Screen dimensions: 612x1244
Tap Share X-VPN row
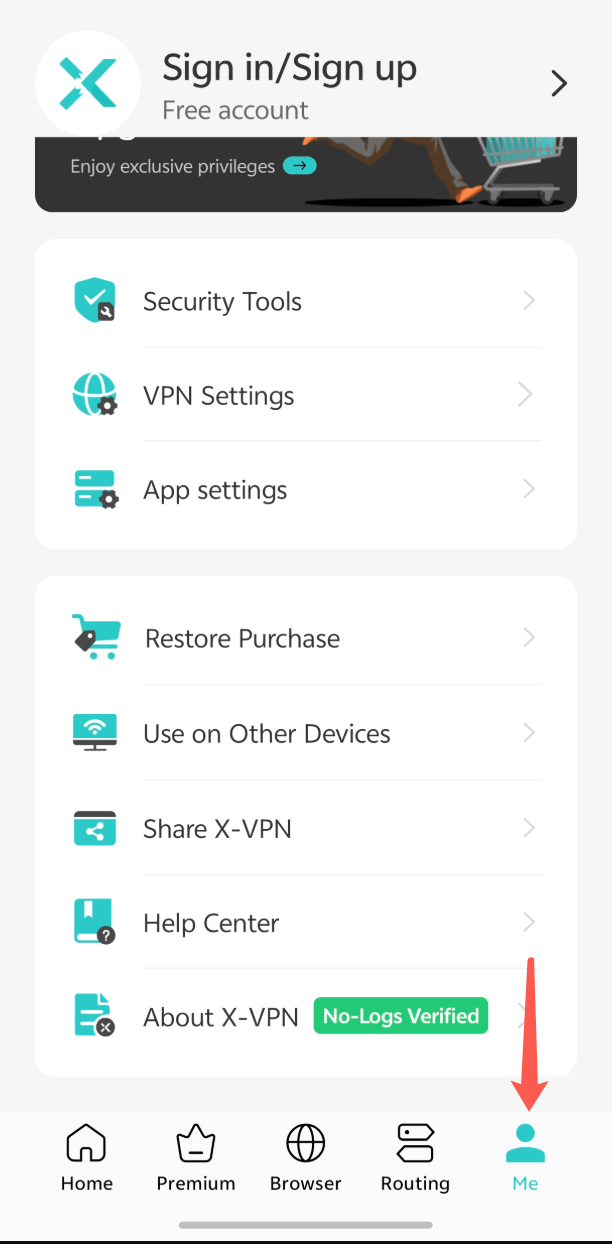click(x=306, y=828)
